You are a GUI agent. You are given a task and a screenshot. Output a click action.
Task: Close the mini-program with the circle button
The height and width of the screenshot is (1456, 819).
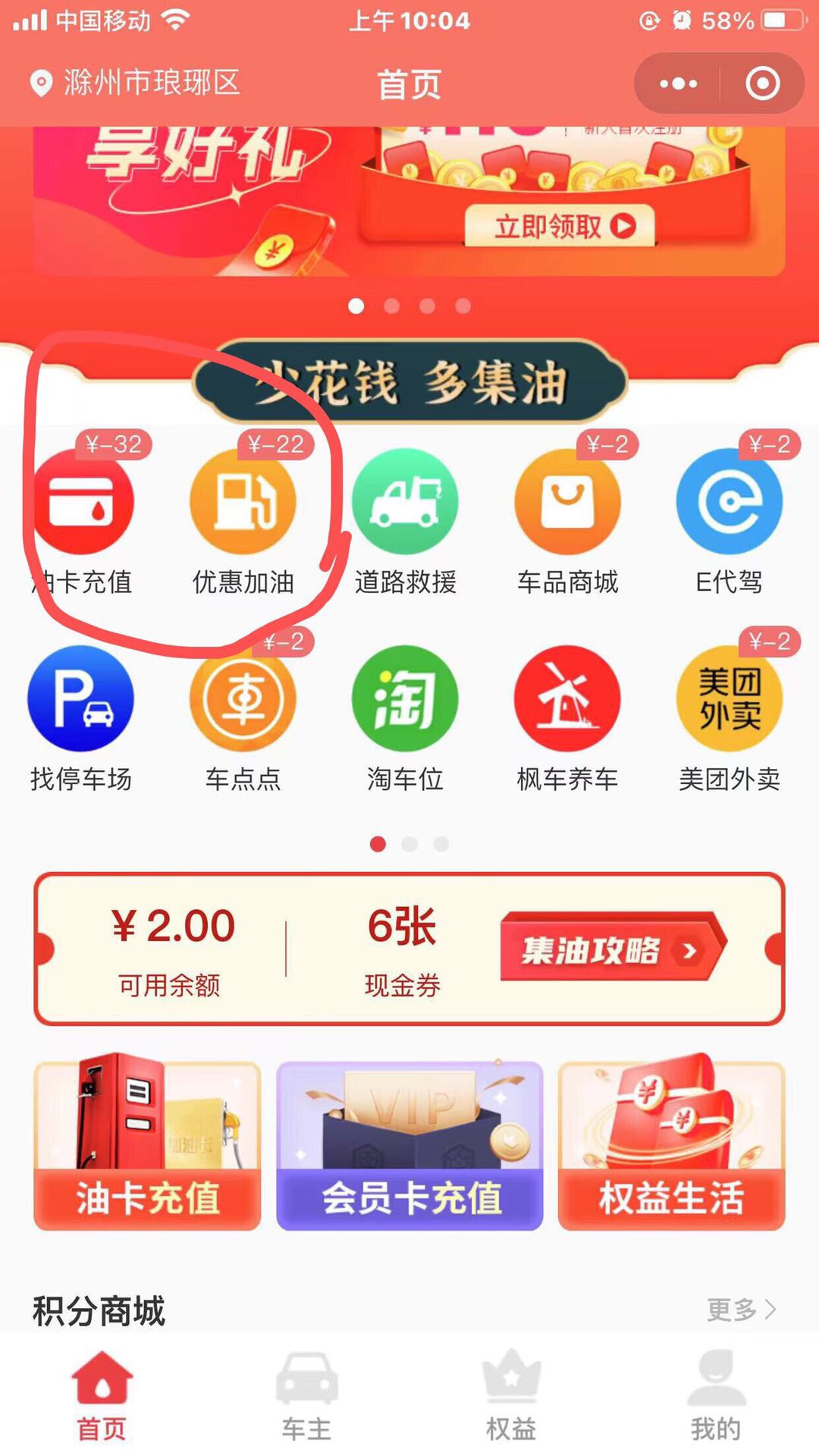762,83
